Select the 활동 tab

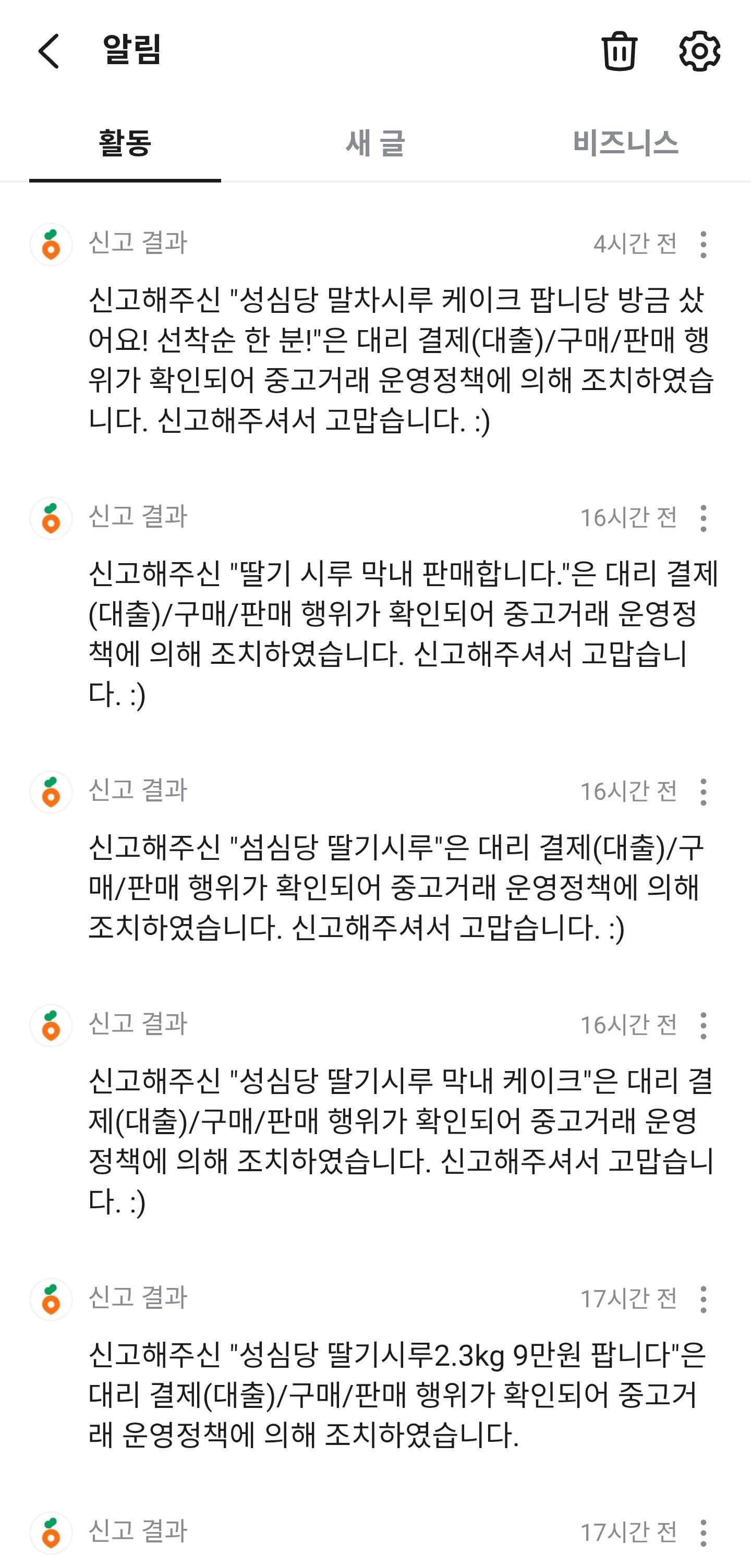pos(125,143)
